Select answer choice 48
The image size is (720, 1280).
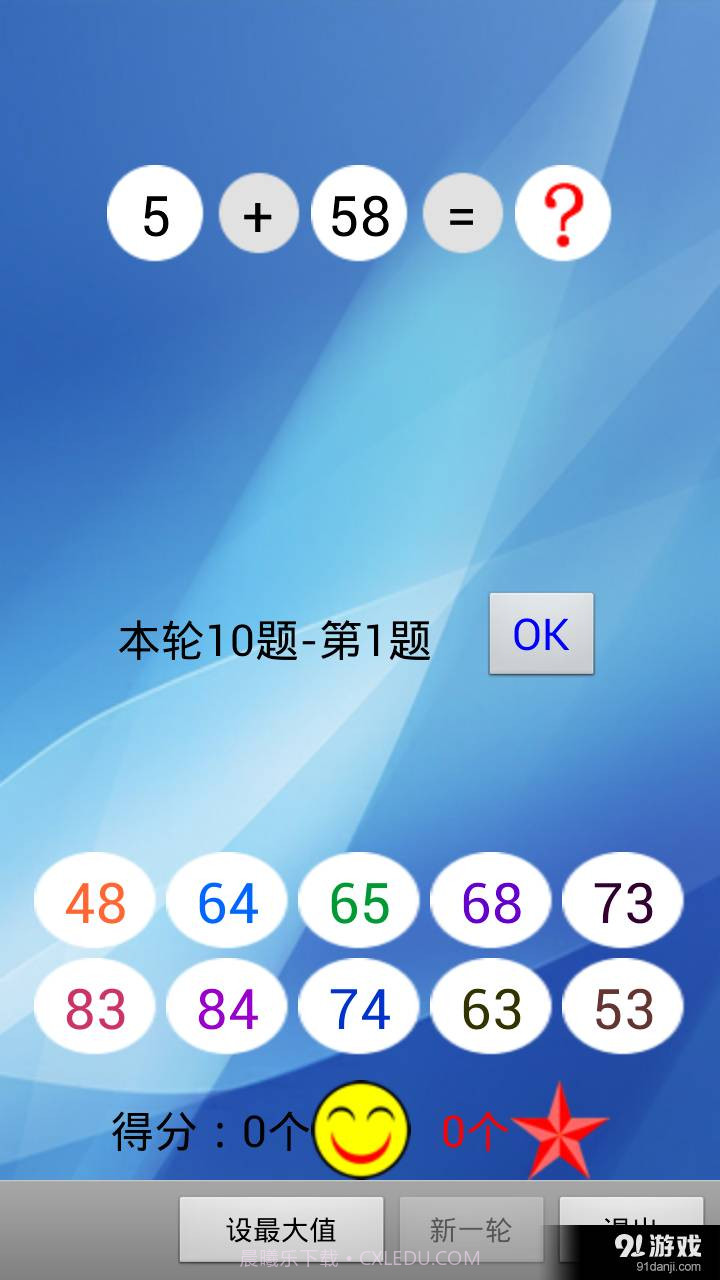(94, 902)
